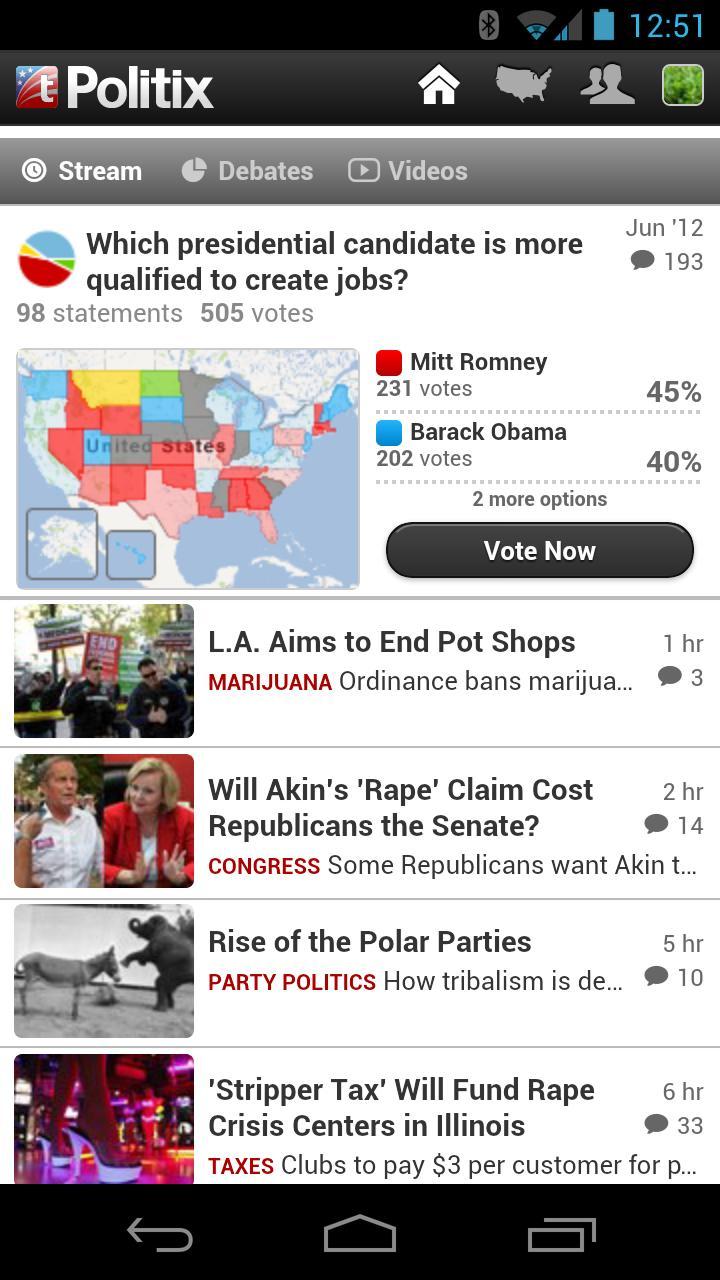Switch to the Debates tab

247,171
